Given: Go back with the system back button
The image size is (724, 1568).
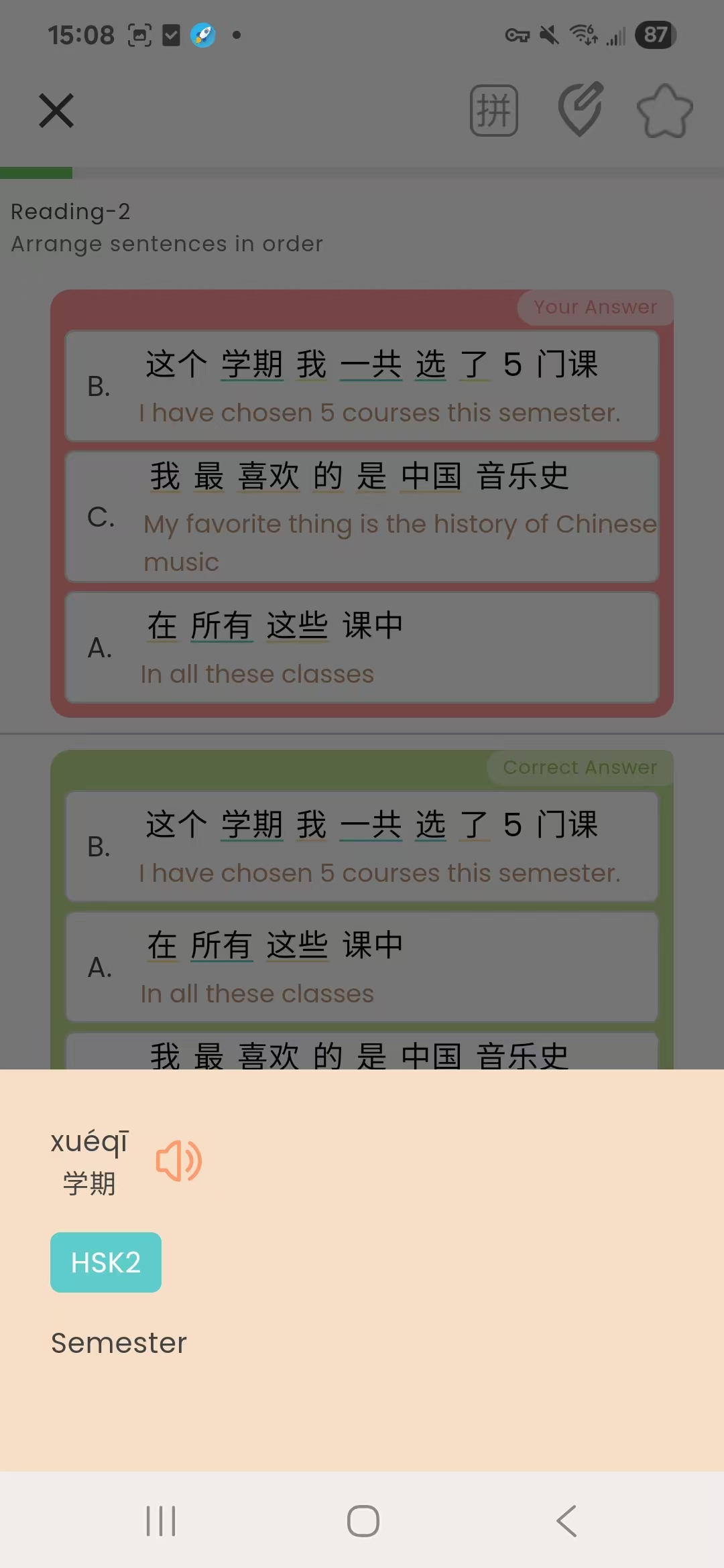Looking at the screenshot, I should coord(566,1520).
